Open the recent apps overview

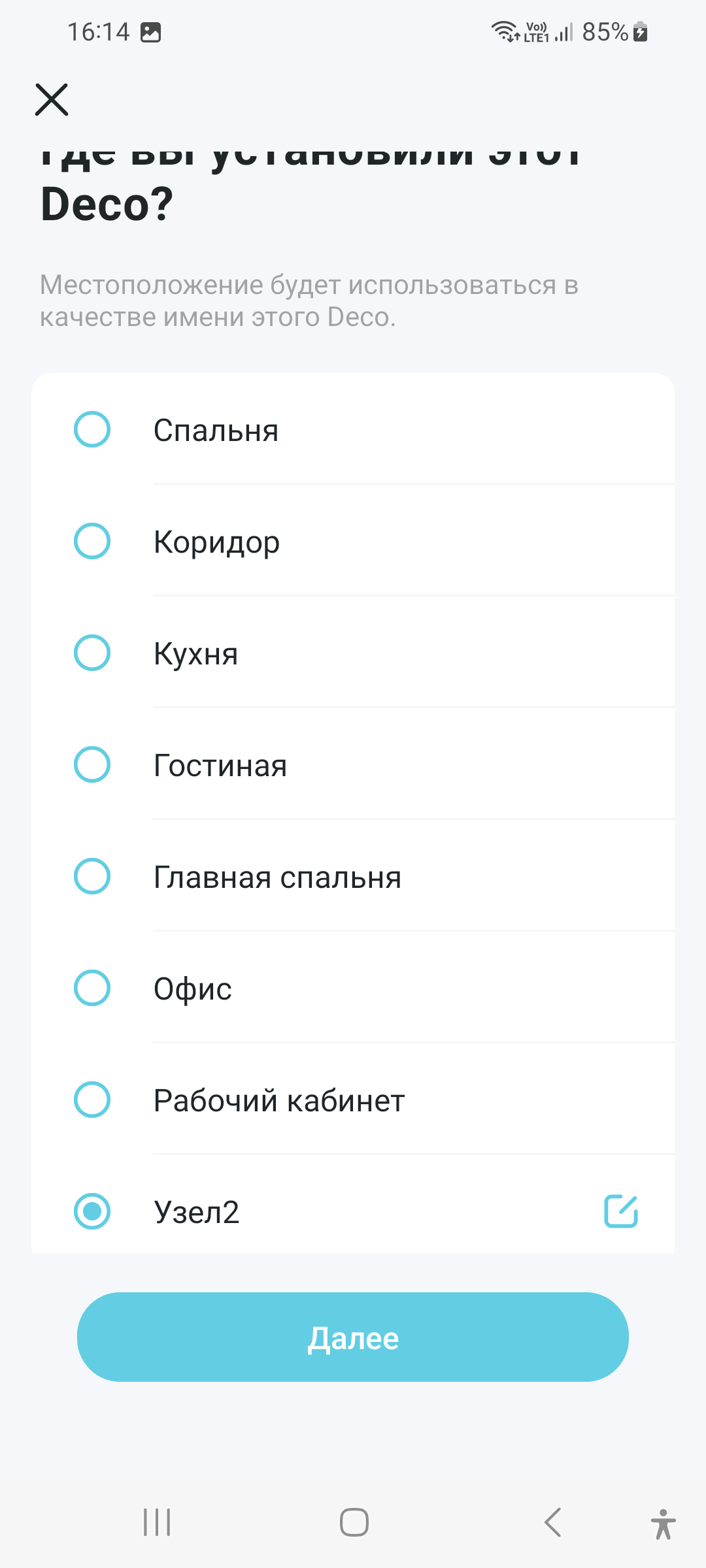pyautogui.click(x=157, y=1522)
